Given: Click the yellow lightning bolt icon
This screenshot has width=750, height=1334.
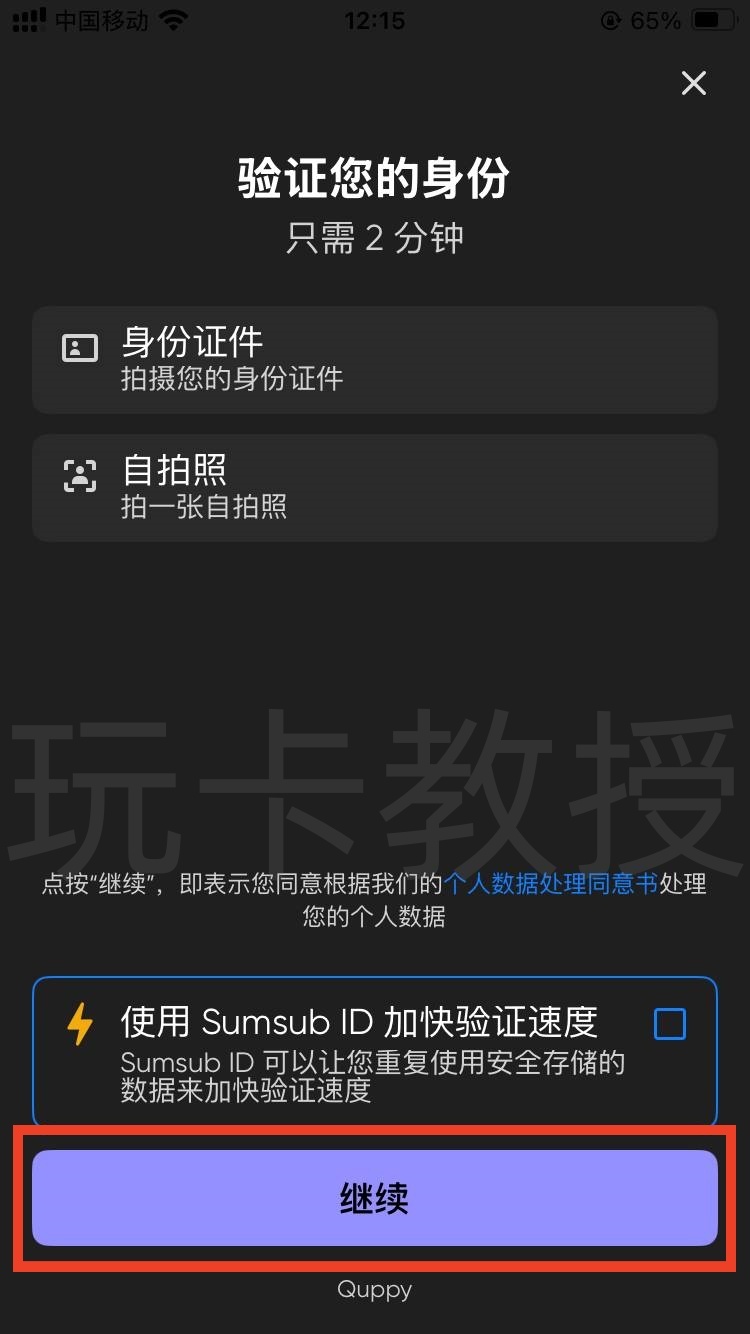Looking at the screenshot, I should [x=78, y=1021].
